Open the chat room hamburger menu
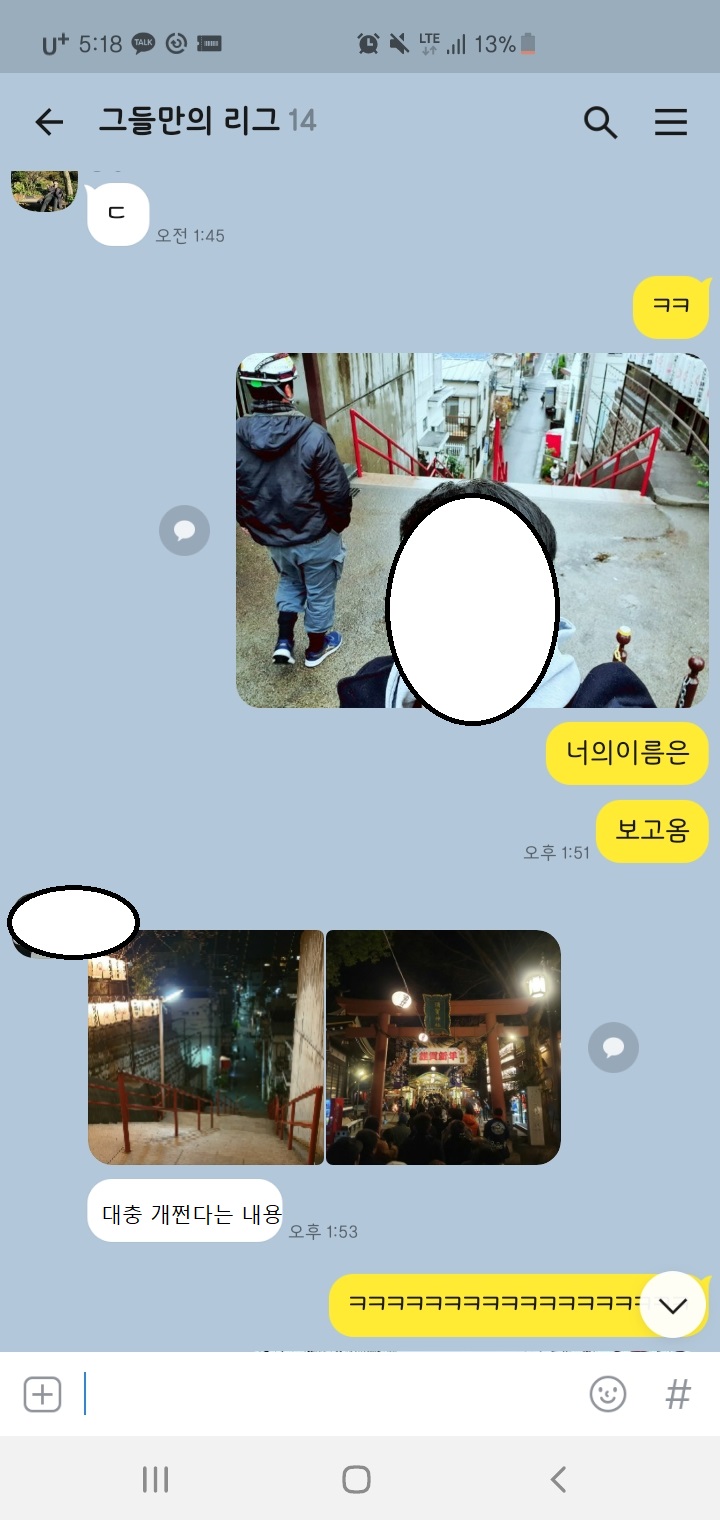Viewport: 720px width, 1520px height. (671, 122)
